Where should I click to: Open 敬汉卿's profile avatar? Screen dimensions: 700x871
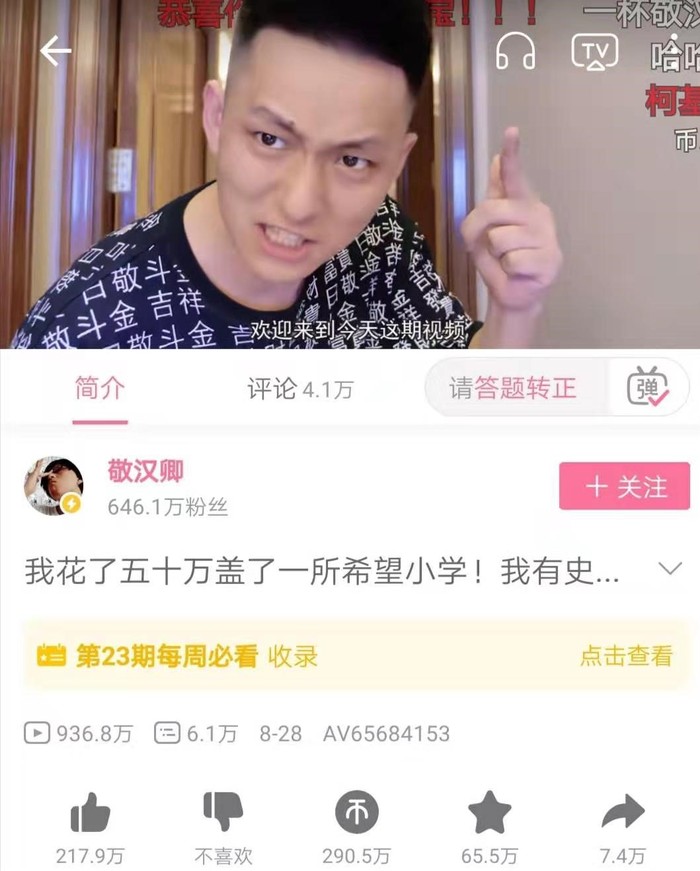tap(53, 486)
